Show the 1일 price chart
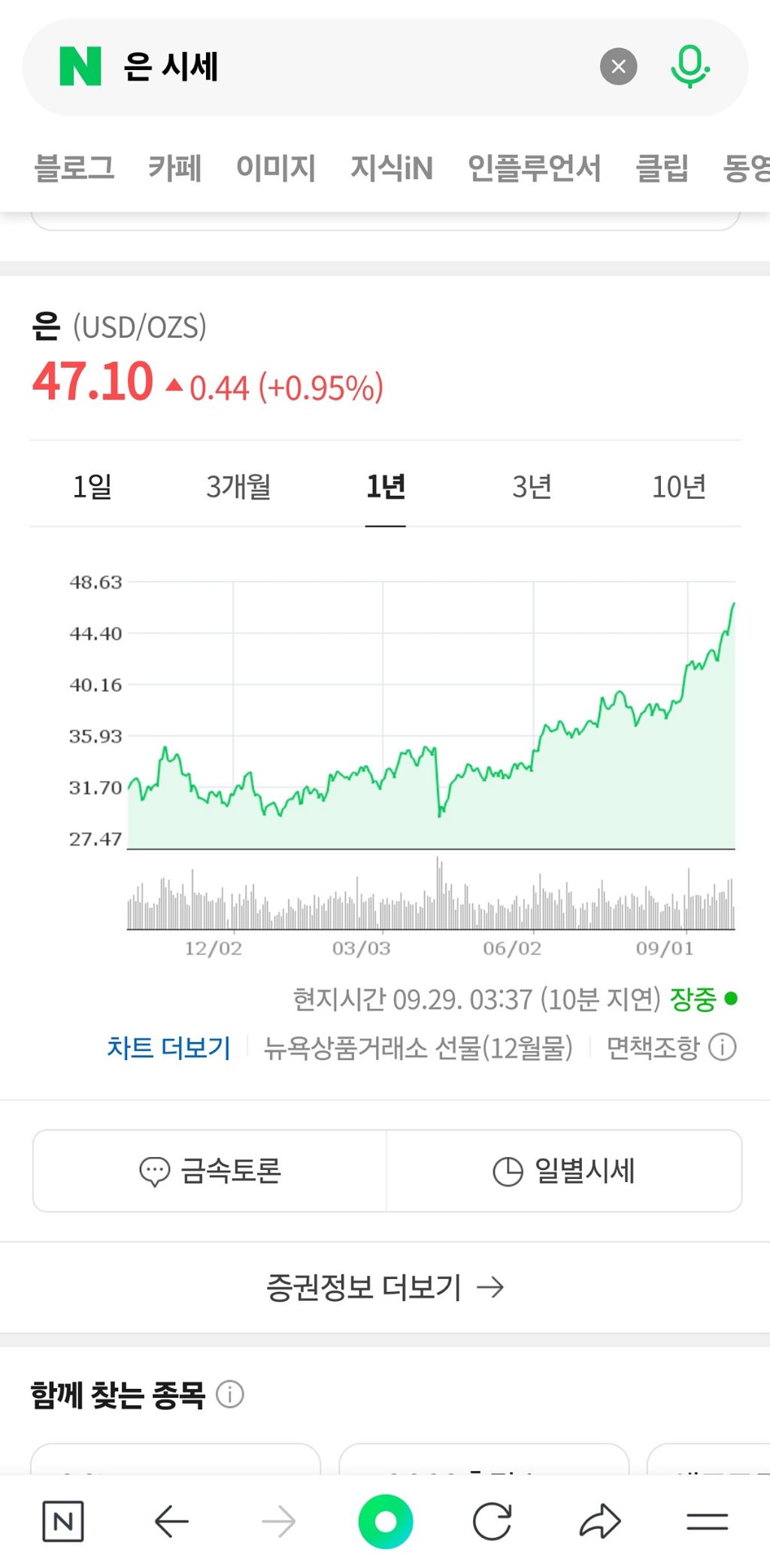The height and width of the screenshot is (1568, 770). (x=92, y=488)
